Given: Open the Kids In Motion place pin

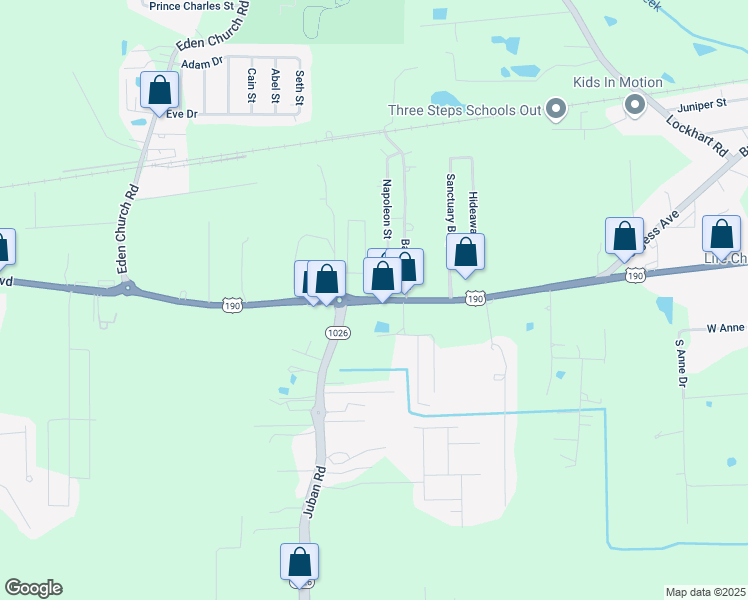Looking at the screenshot, I should click(634, 104).
